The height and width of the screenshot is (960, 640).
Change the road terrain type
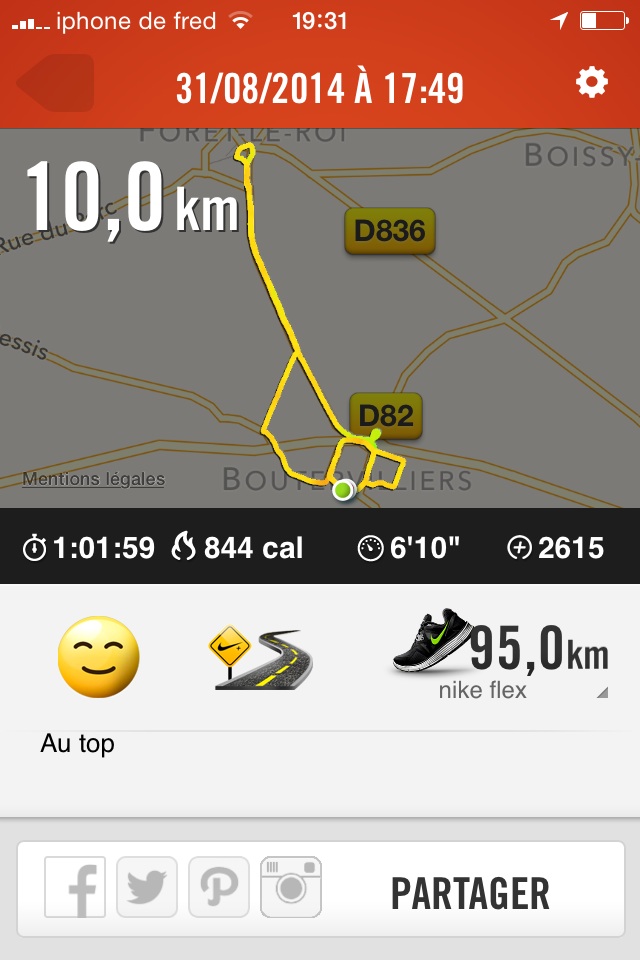point(260,658)
